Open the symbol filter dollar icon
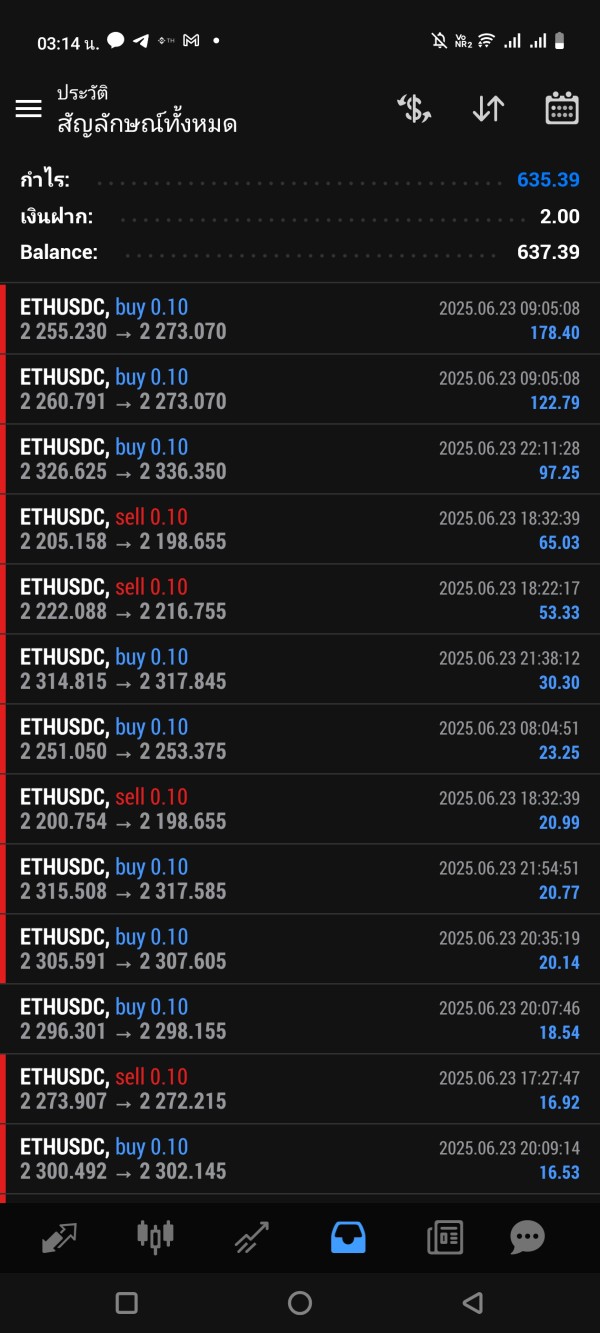 (x=414, y=109)
